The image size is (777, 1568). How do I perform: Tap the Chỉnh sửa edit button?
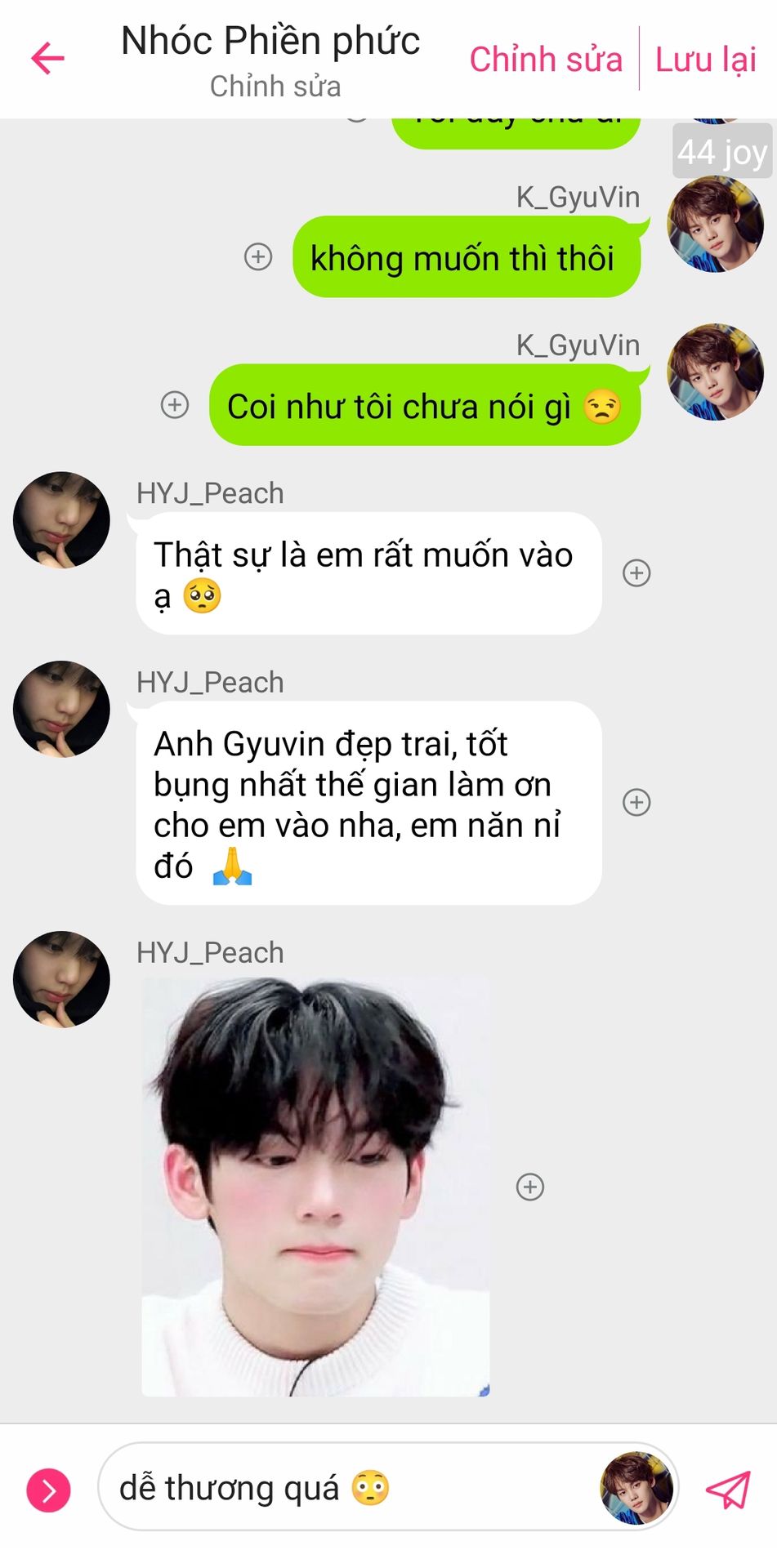(x=545, y=60)
